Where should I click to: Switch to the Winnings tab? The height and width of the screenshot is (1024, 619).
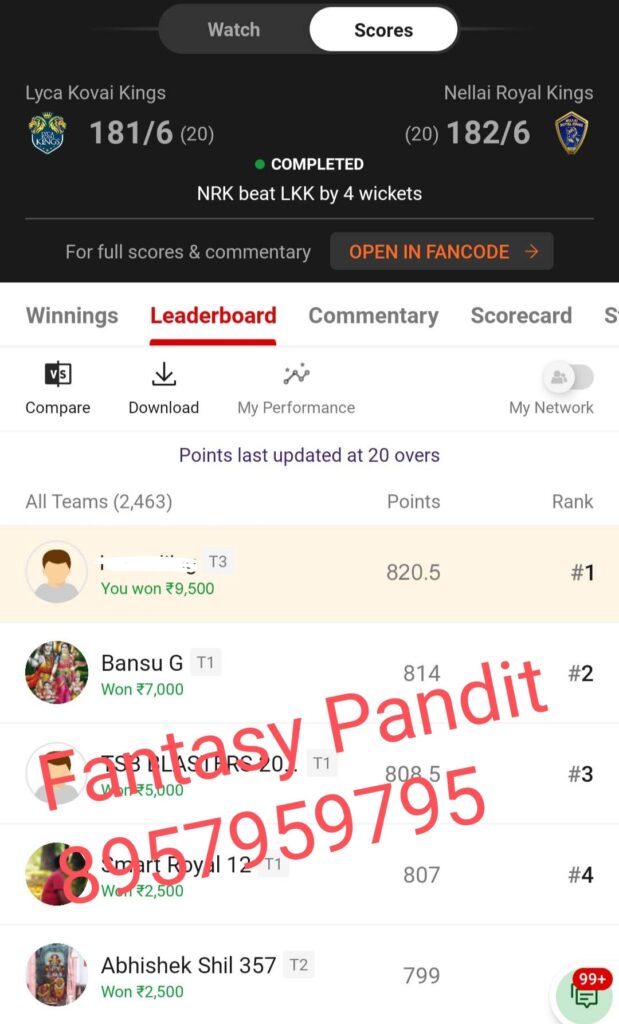pyautogui.click(x=72, y=316)
